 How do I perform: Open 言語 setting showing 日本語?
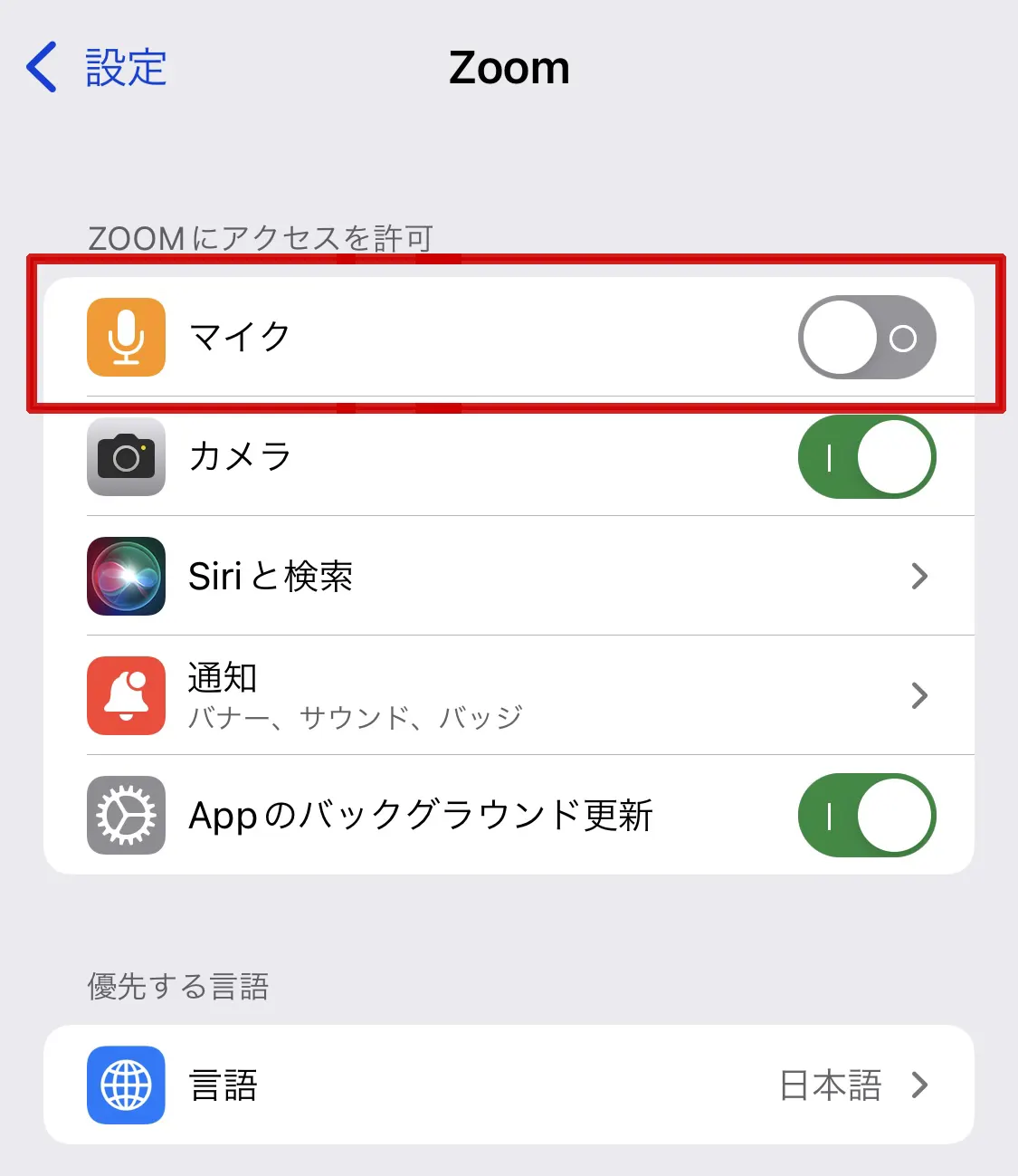pos(508,1085)
